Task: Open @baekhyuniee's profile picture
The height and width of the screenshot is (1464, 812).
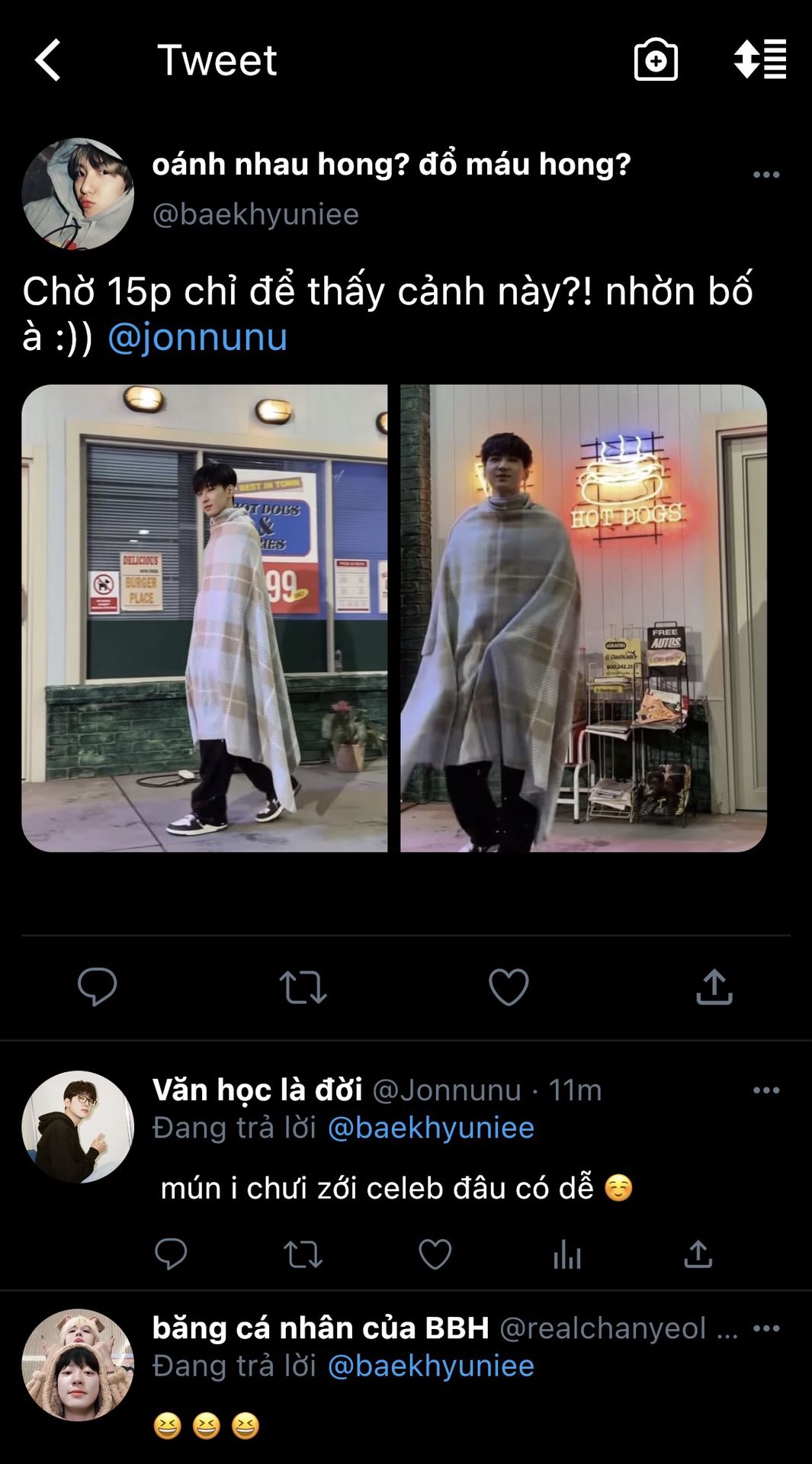Action: click(x=78, y=194)
